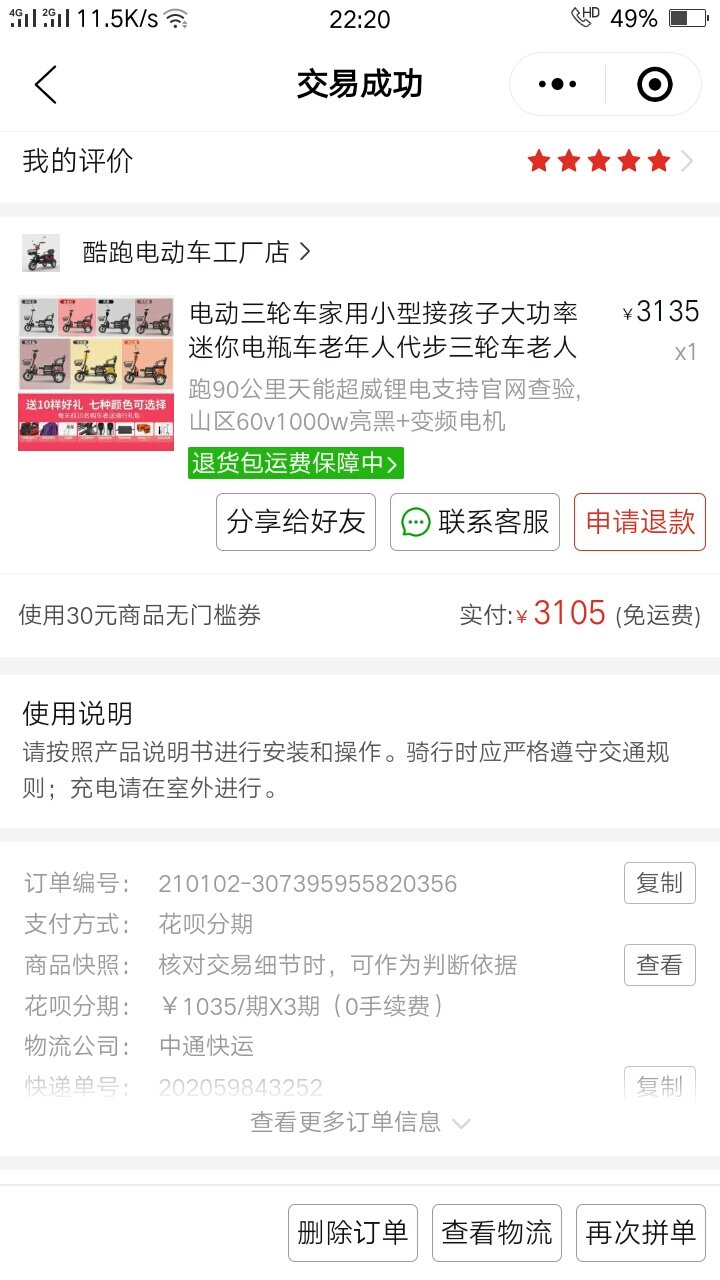Request a refund with 申请退款
This screenshot has width=720, height=1280.
640,522
